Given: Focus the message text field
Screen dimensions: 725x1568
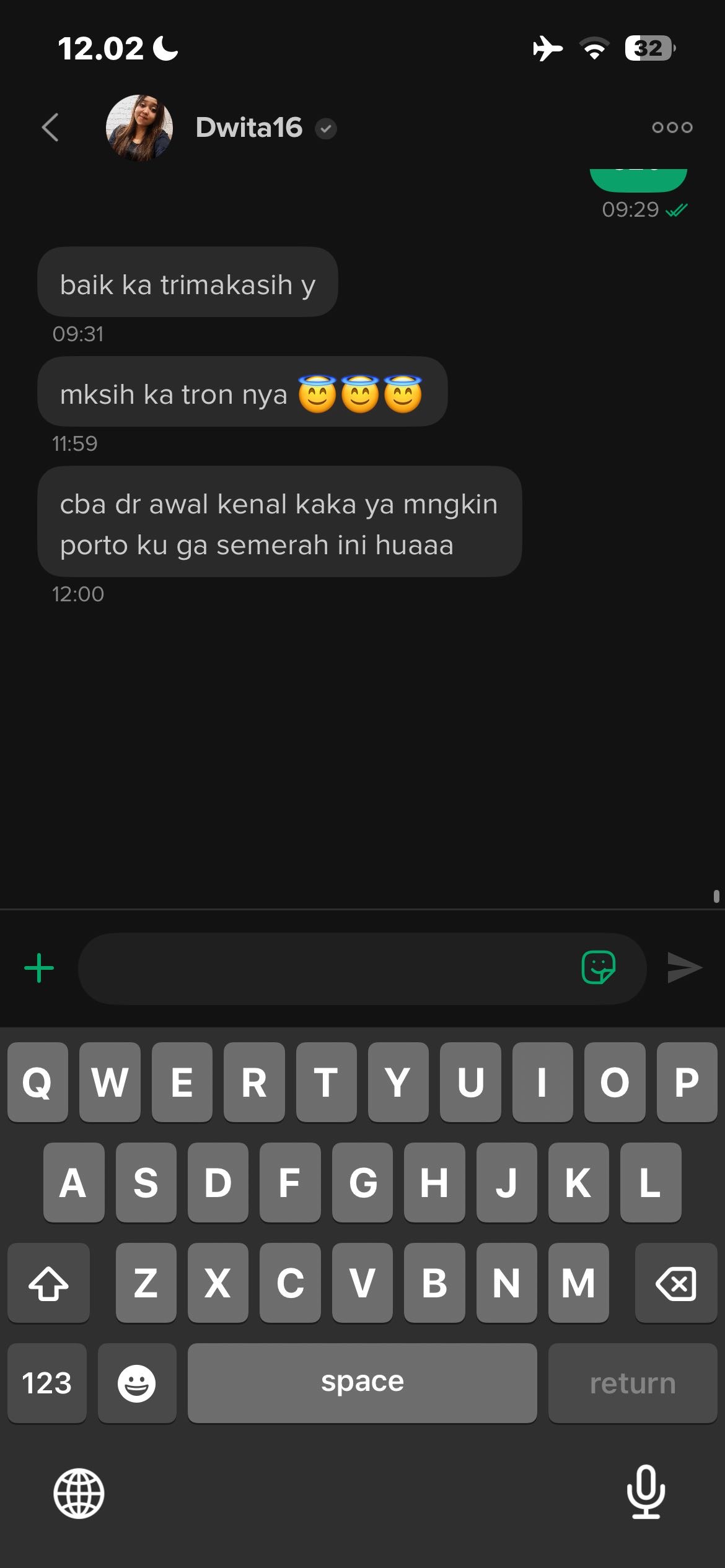Looking at the screenshot, I should (322, 968).
